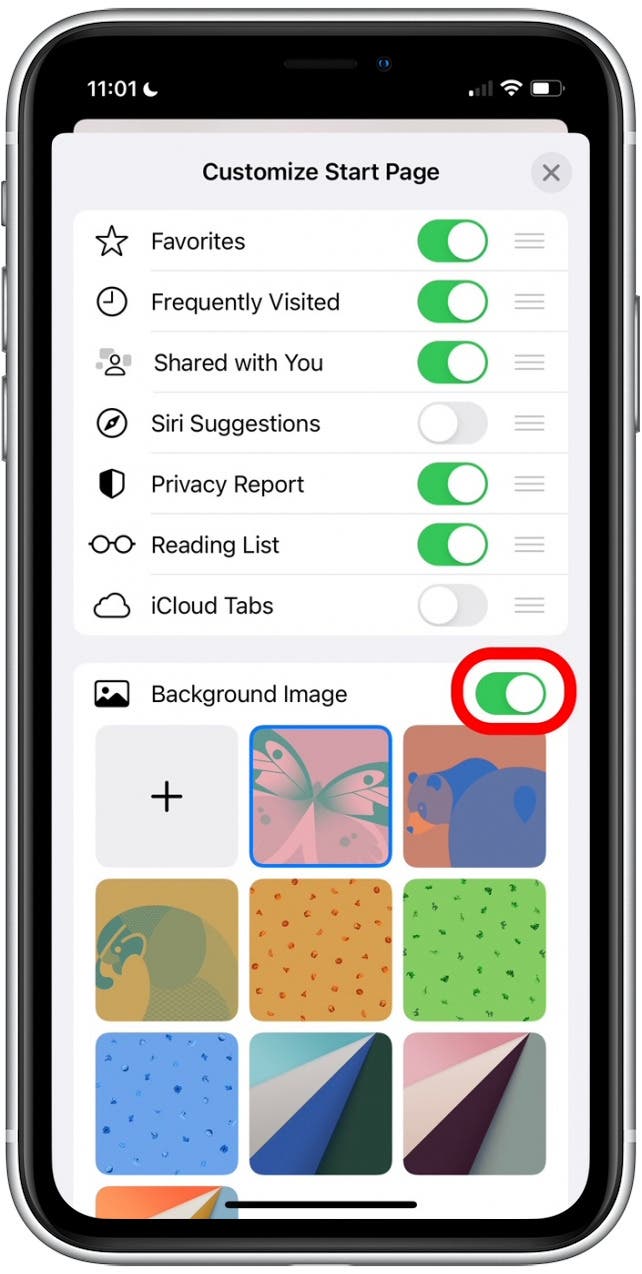Switch off Privacy Report
Image resolution: width=642 pixels, height=1274 pixels.
452,484
